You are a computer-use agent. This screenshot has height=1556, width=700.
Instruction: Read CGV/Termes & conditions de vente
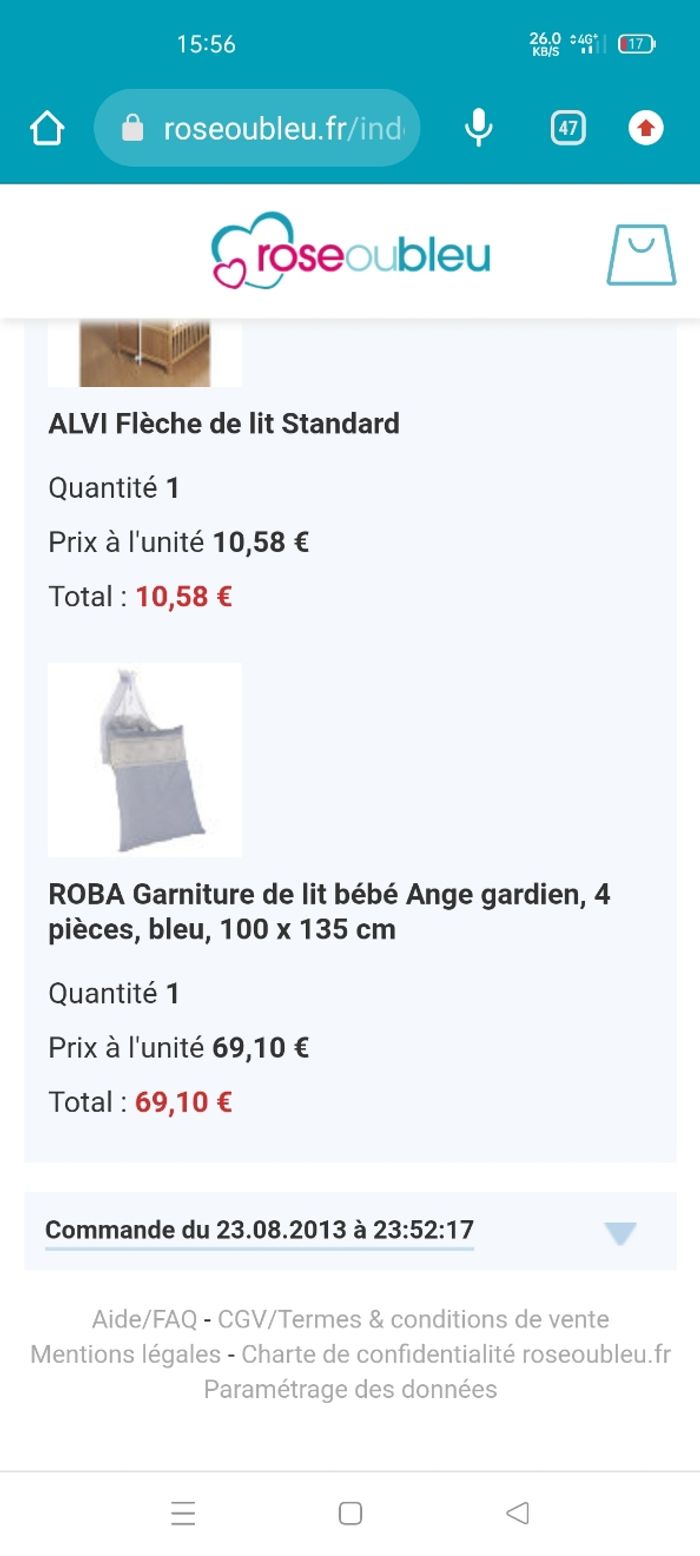coord(413,1319)
